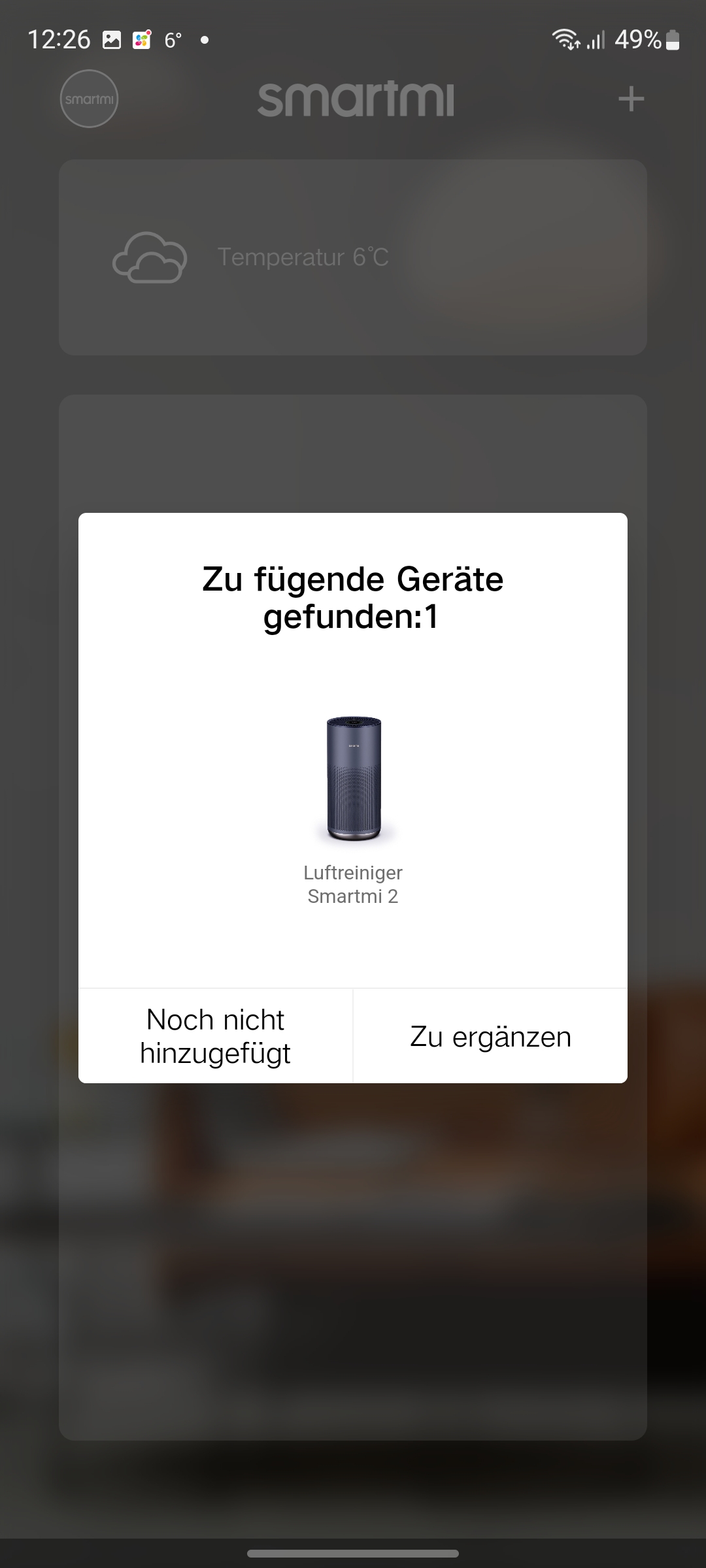This screenshot has width=706, height=1568.
Task: Choose 'Noch nicht hinzugefügt' to skip adding
Action: coord(215,1036)
